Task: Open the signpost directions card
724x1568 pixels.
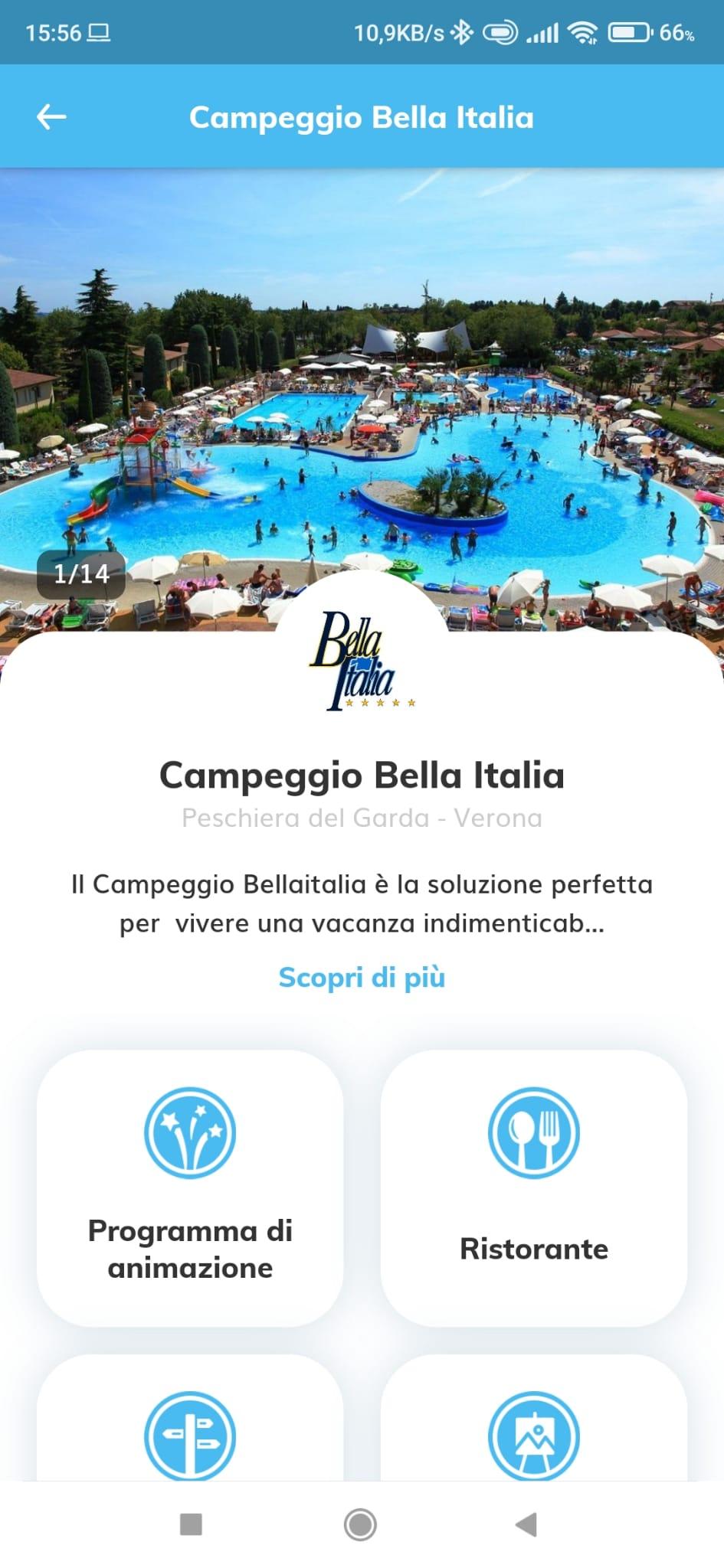Action: tap(190, 1417)
